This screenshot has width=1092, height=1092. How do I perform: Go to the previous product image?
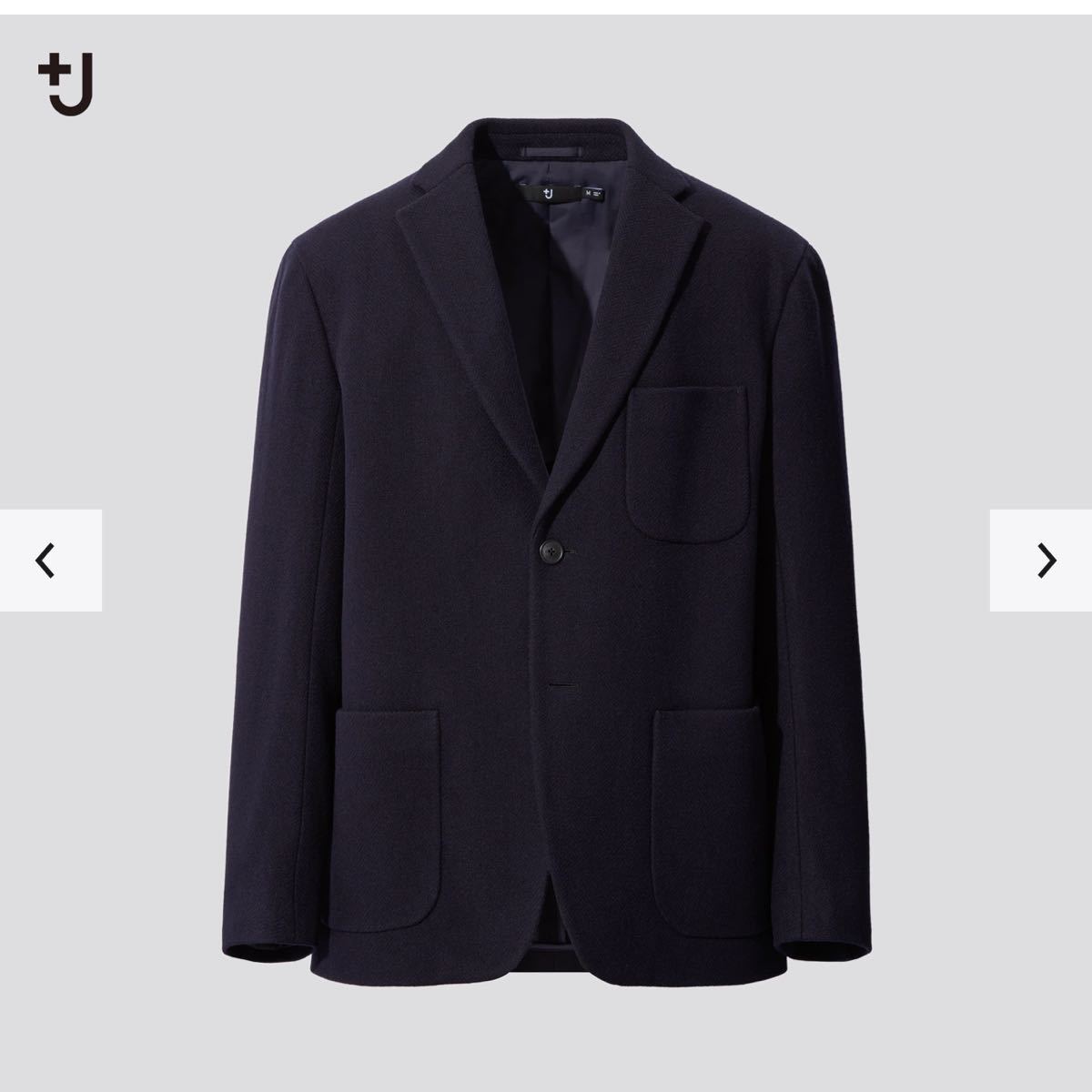(x=47, y=561)
